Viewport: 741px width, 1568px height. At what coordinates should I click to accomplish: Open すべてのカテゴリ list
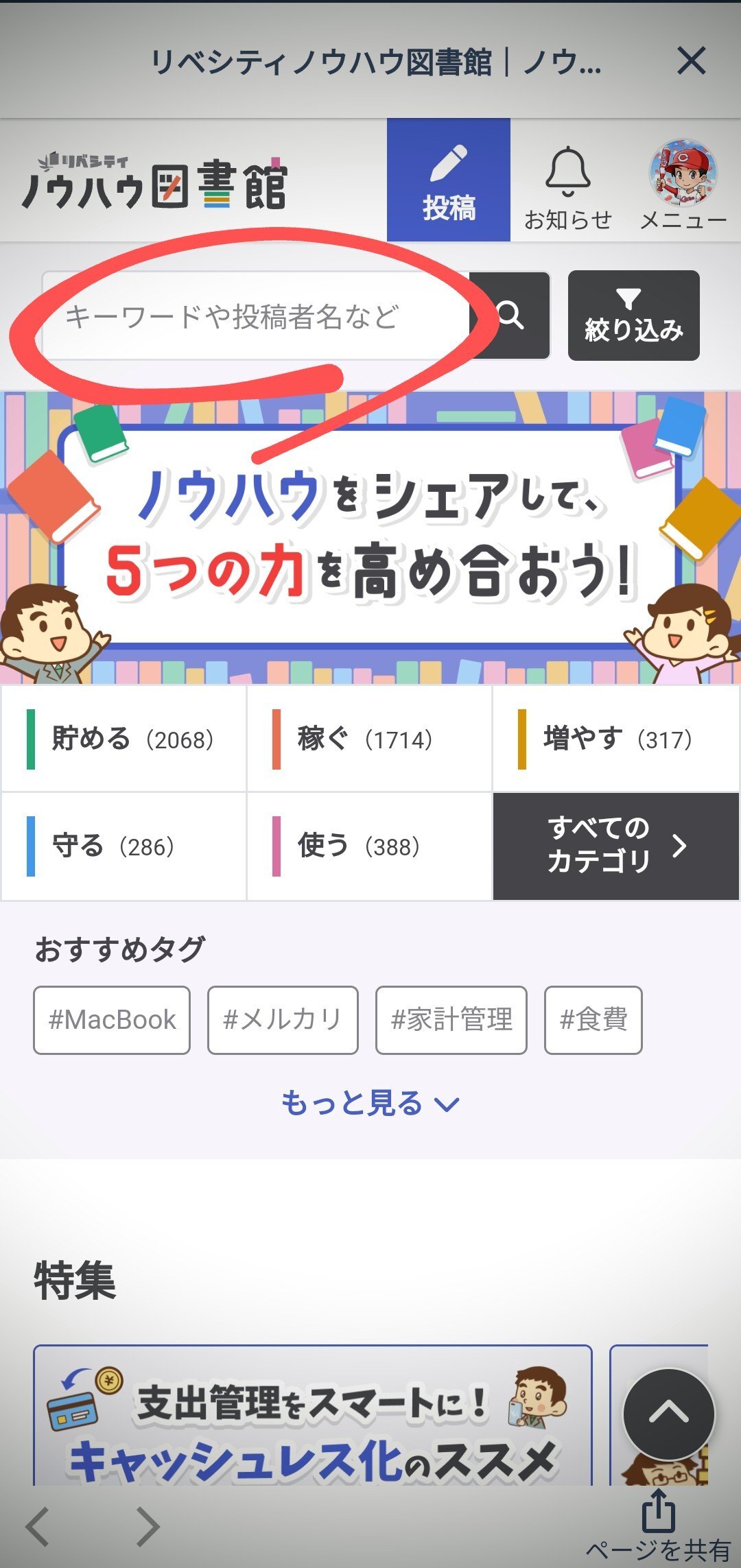pyautogui.click(x=615, y=846)
